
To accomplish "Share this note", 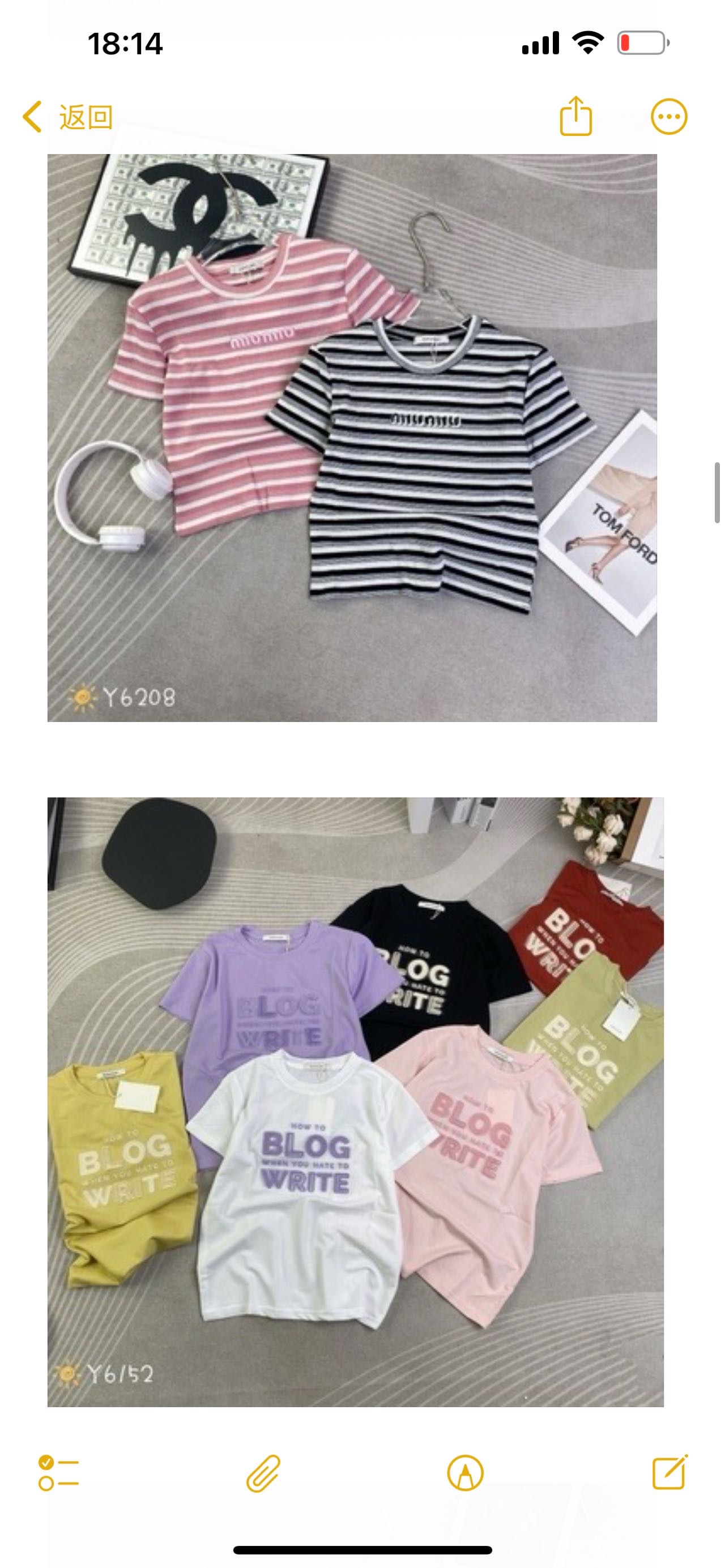I will click(575, 116).
